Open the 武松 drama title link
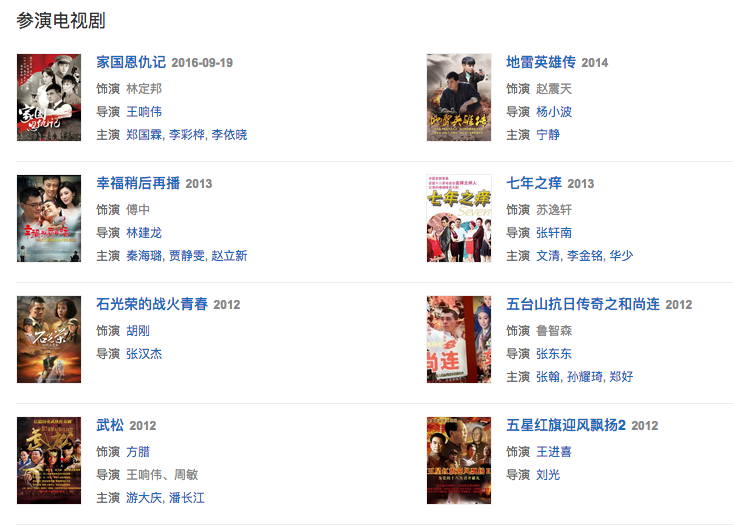Viewport: 733px width, 530px height. coord(110,425)
